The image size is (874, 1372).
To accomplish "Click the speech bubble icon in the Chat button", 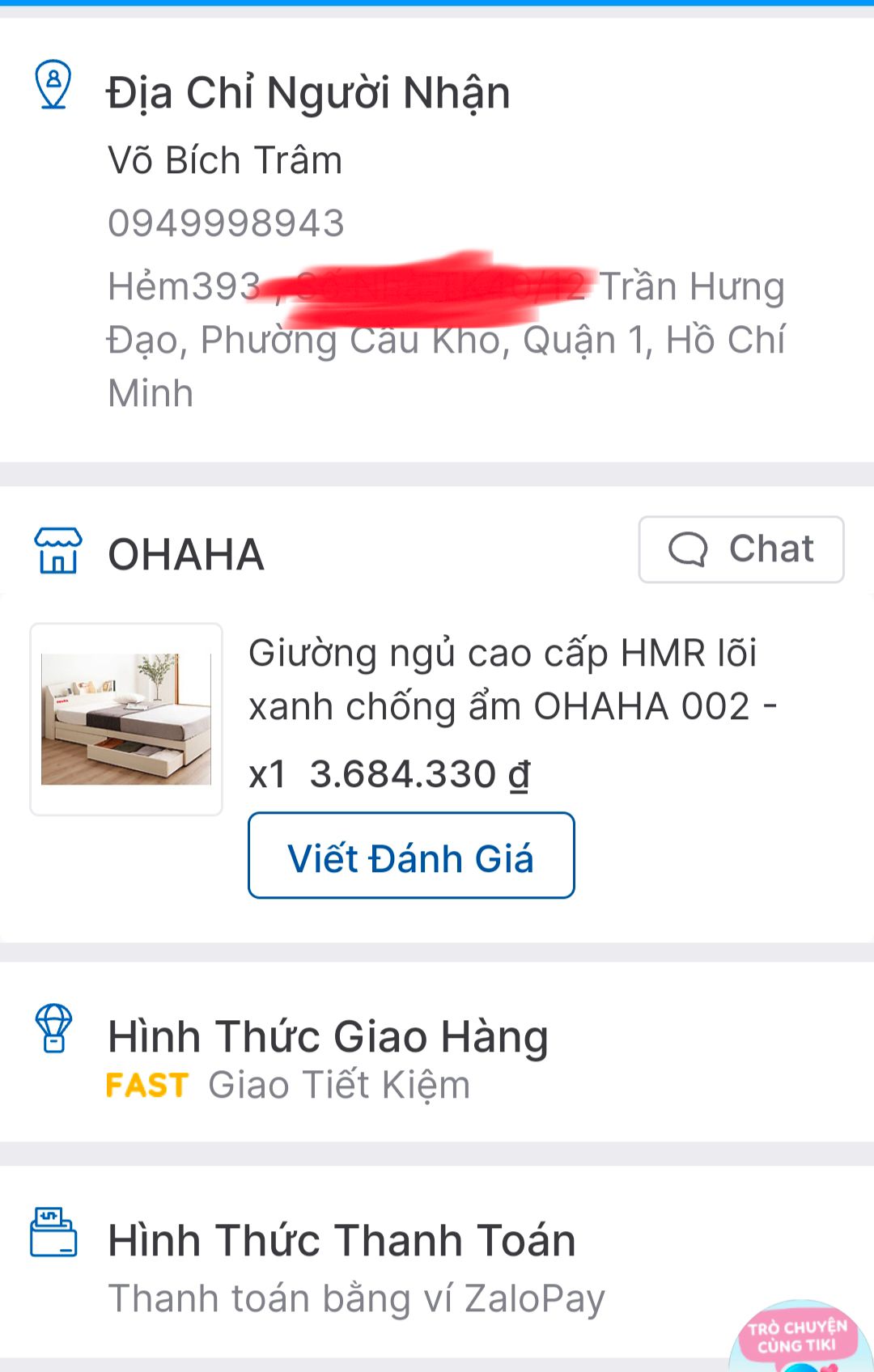I will click(689, 549).
